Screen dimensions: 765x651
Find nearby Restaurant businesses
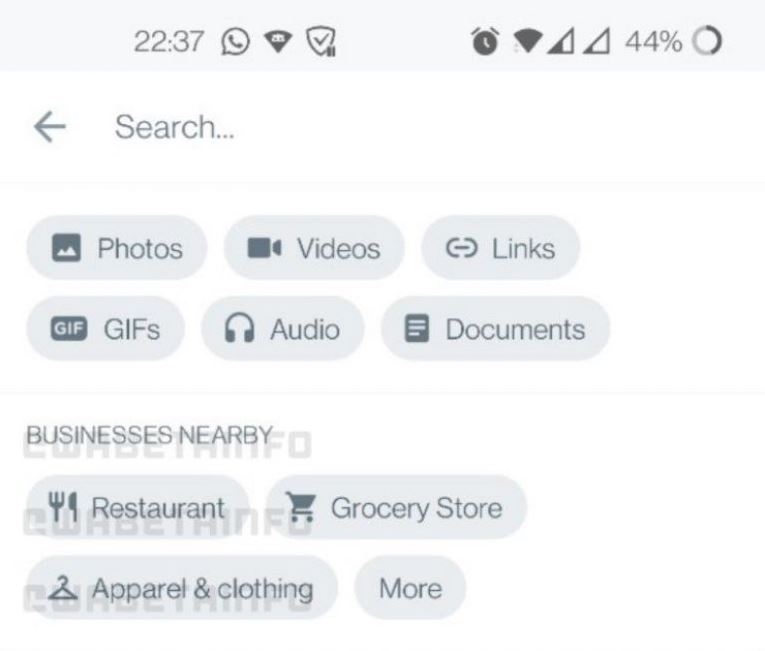point(136,508)
